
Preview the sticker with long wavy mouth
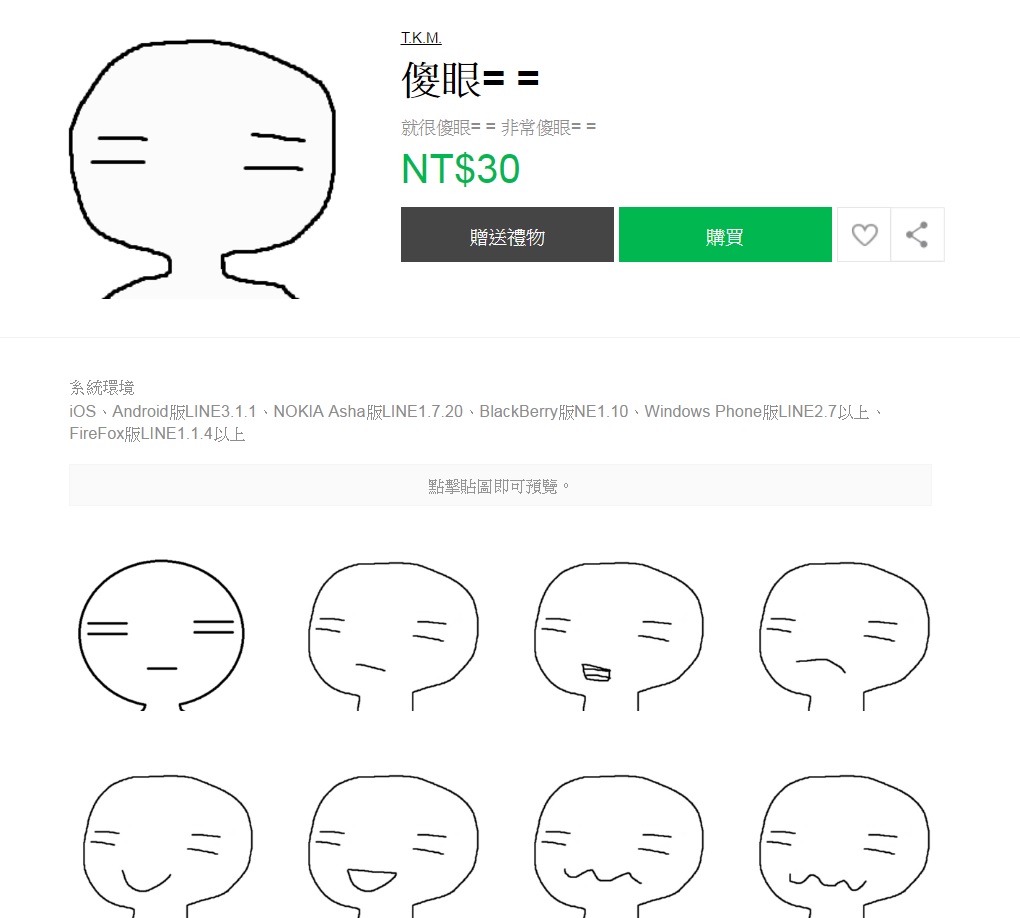[617, 845]
